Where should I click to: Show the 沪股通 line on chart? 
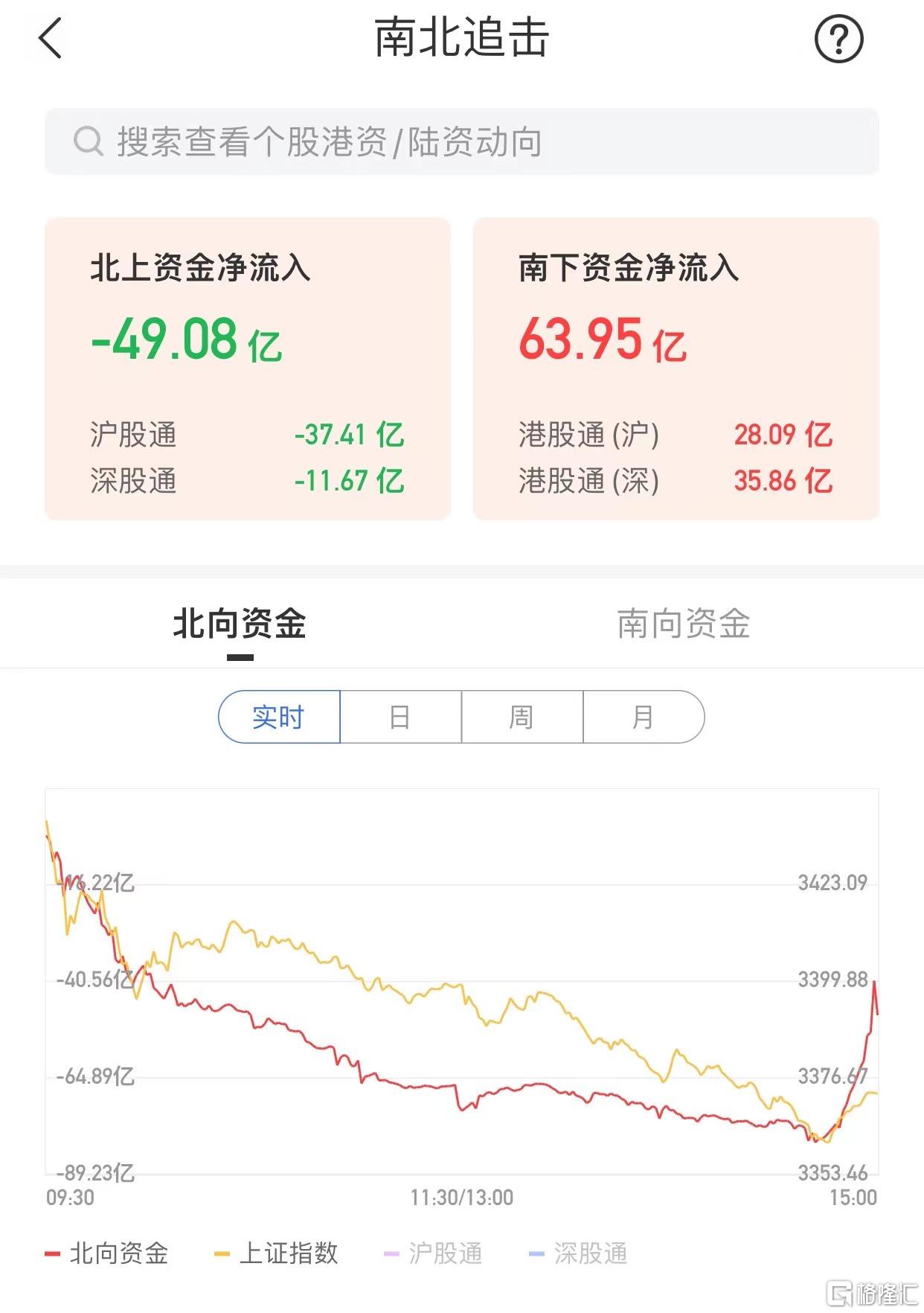click(x=433, y=1253)
